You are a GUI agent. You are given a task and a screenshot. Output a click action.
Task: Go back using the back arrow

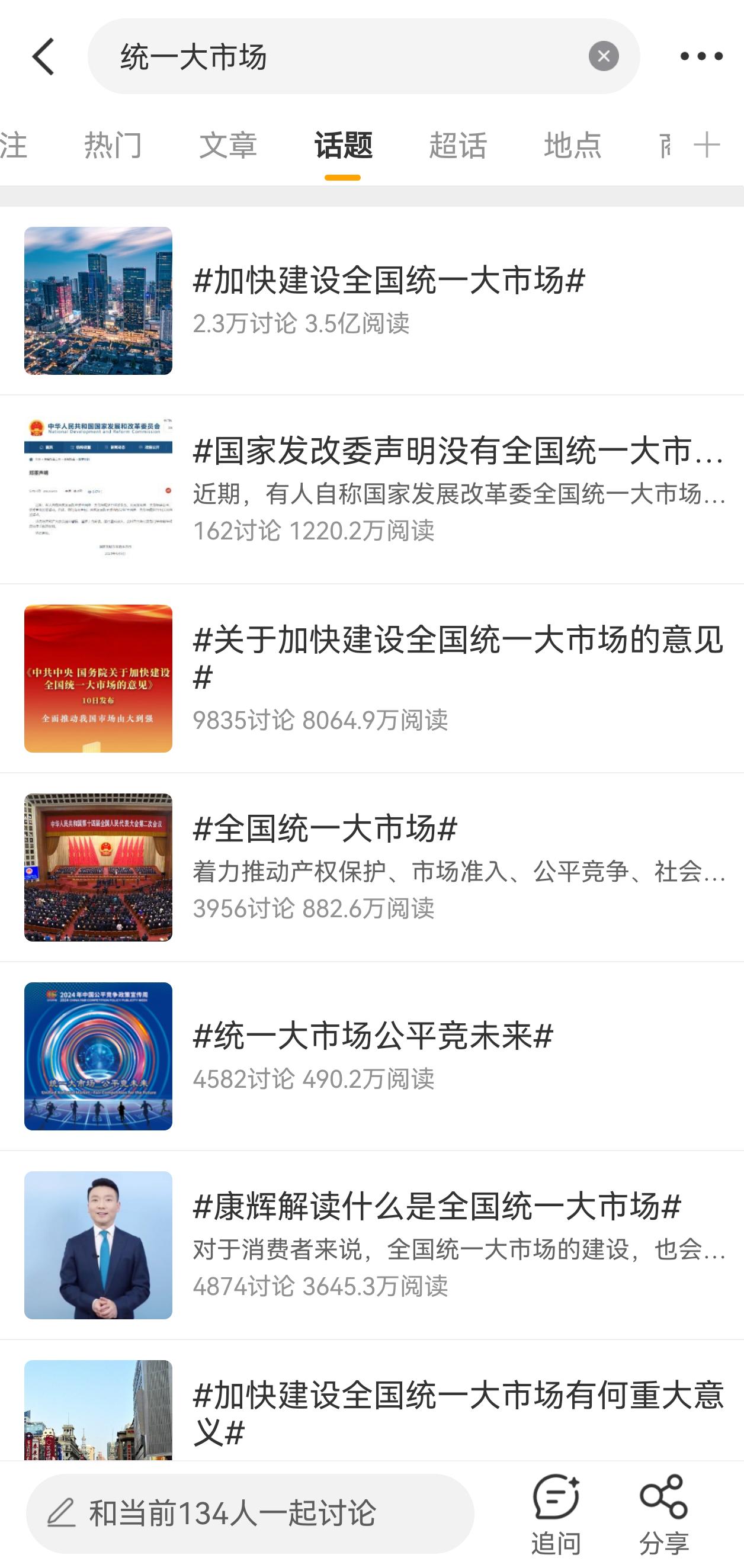pyautogui.click(x=44, y=57)
